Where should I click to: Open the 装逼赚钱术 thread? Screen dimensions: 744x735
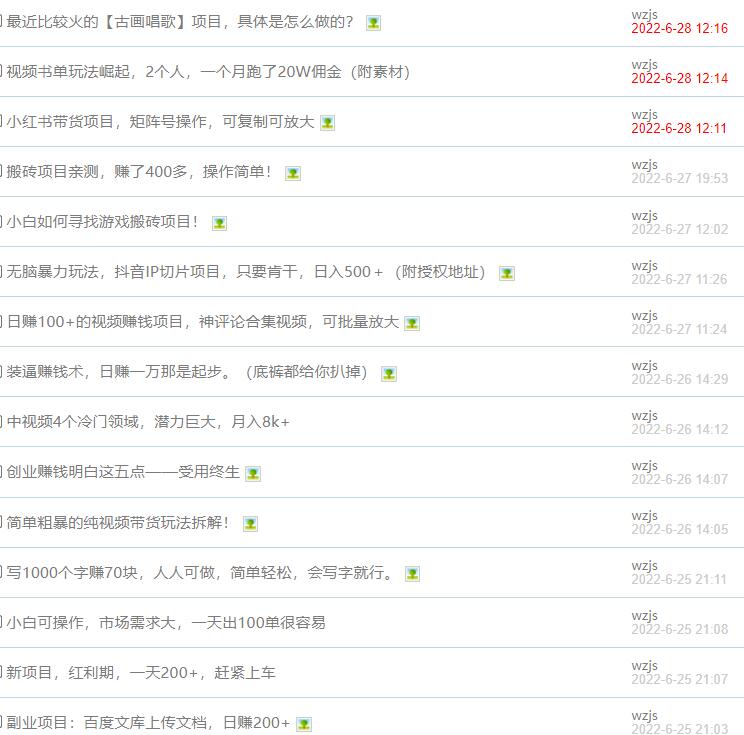point(188,372)
